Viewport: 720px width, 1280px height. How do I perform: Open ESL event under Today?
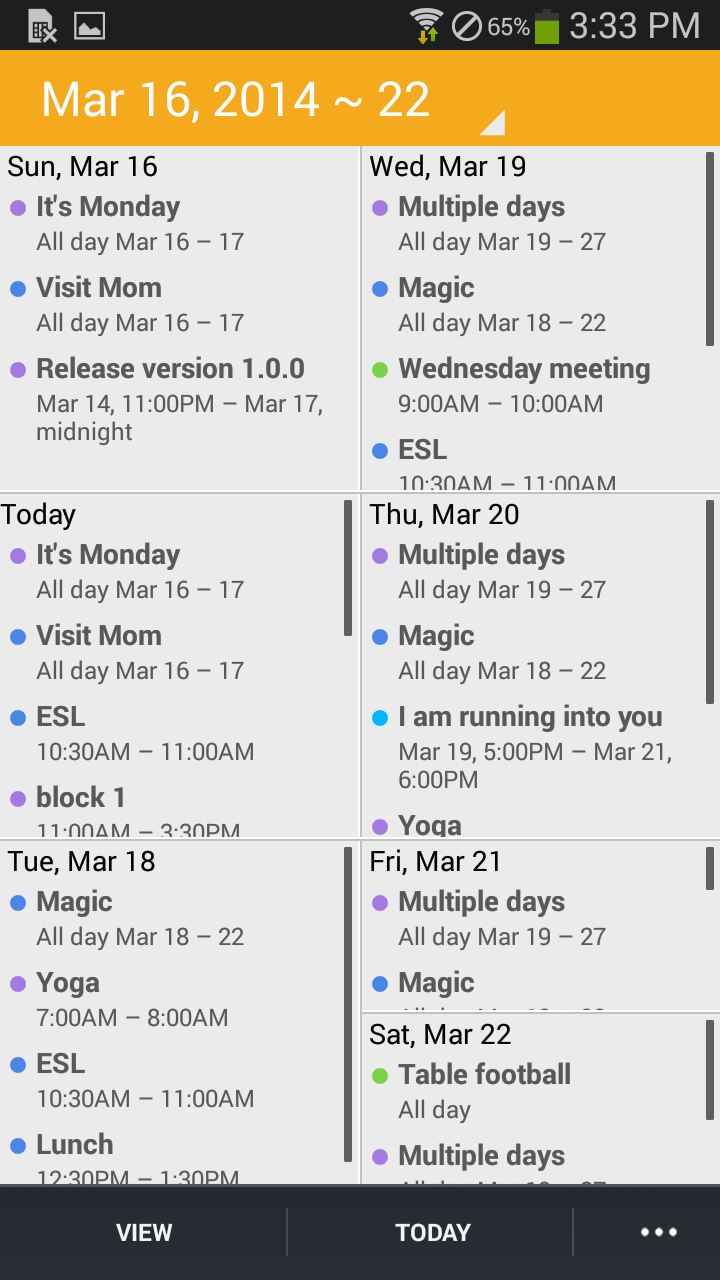61,718
